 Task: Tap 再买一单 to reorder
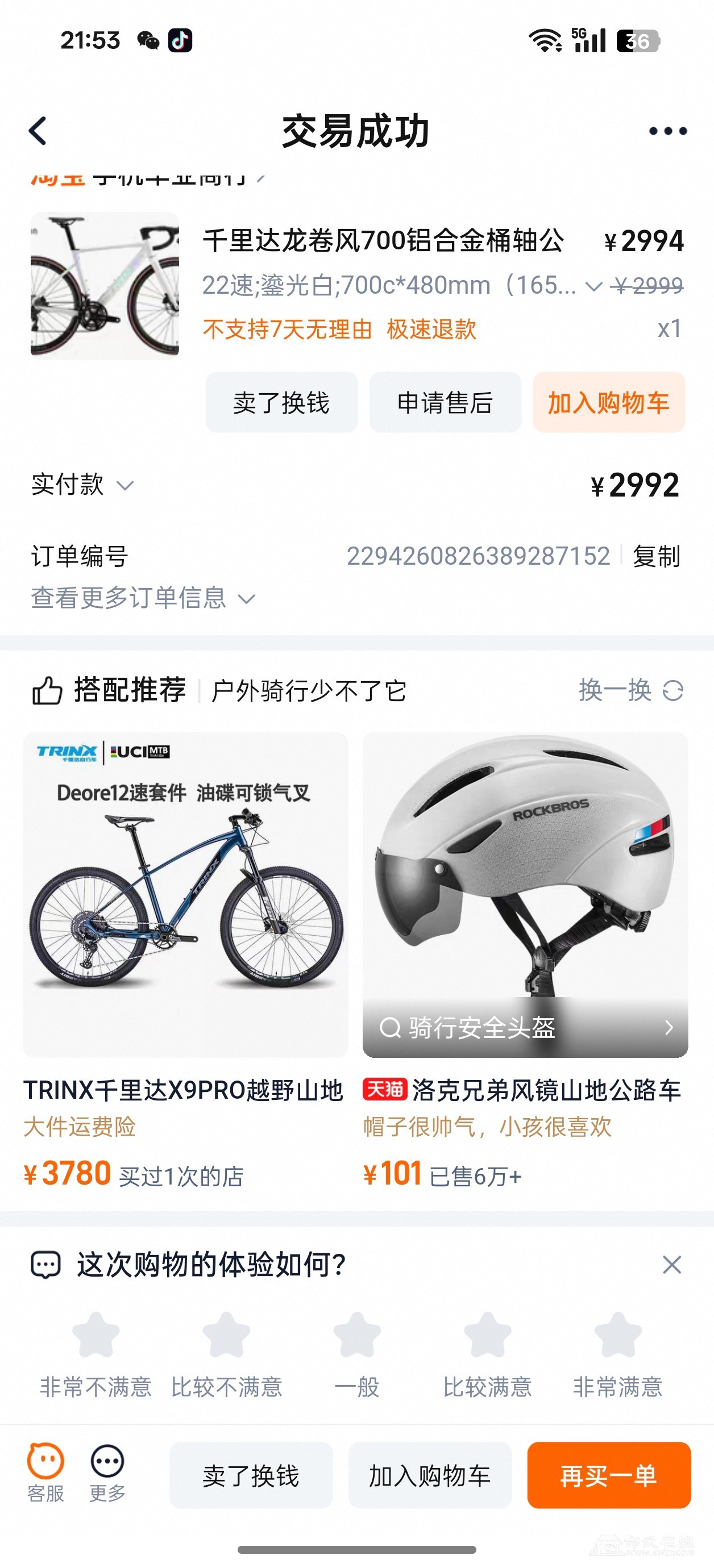pos(609,1475)
